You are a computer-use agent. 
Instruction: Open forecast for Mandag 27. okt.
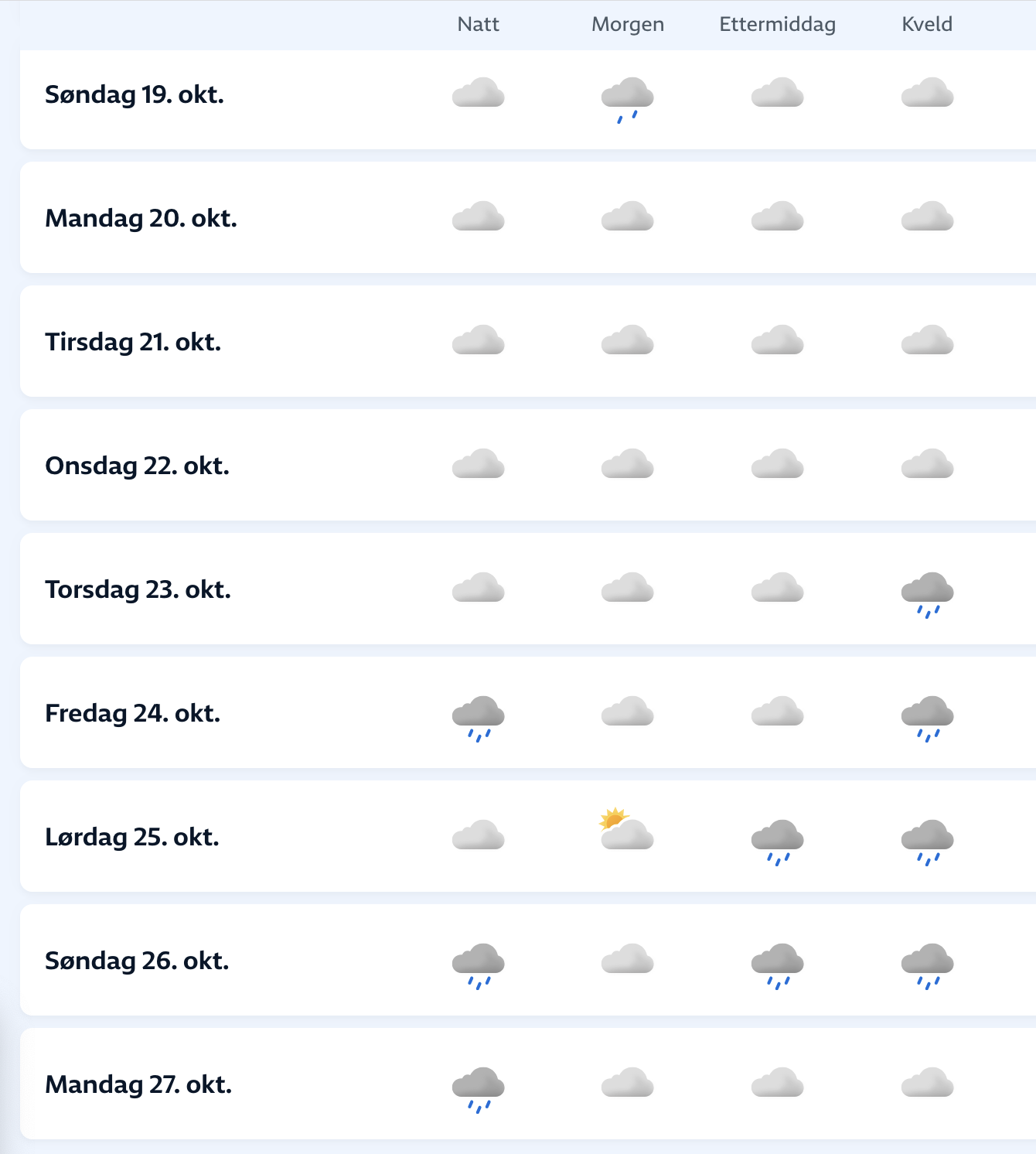pyautogui.click(x=138, y=1085)
